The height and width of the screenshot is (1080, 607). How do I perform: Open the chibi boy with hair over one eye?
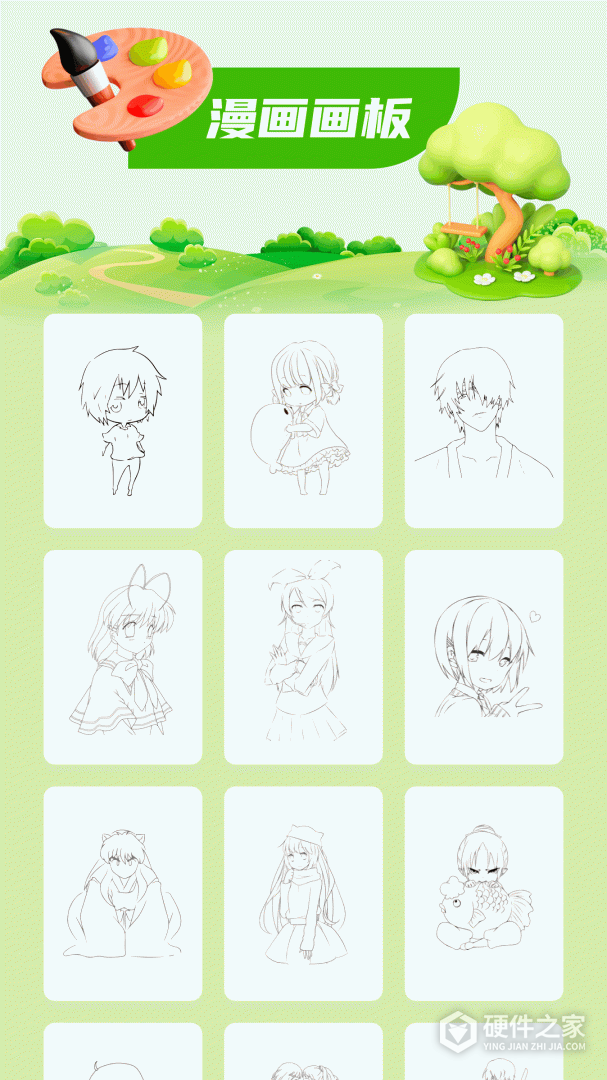(123, 421)
